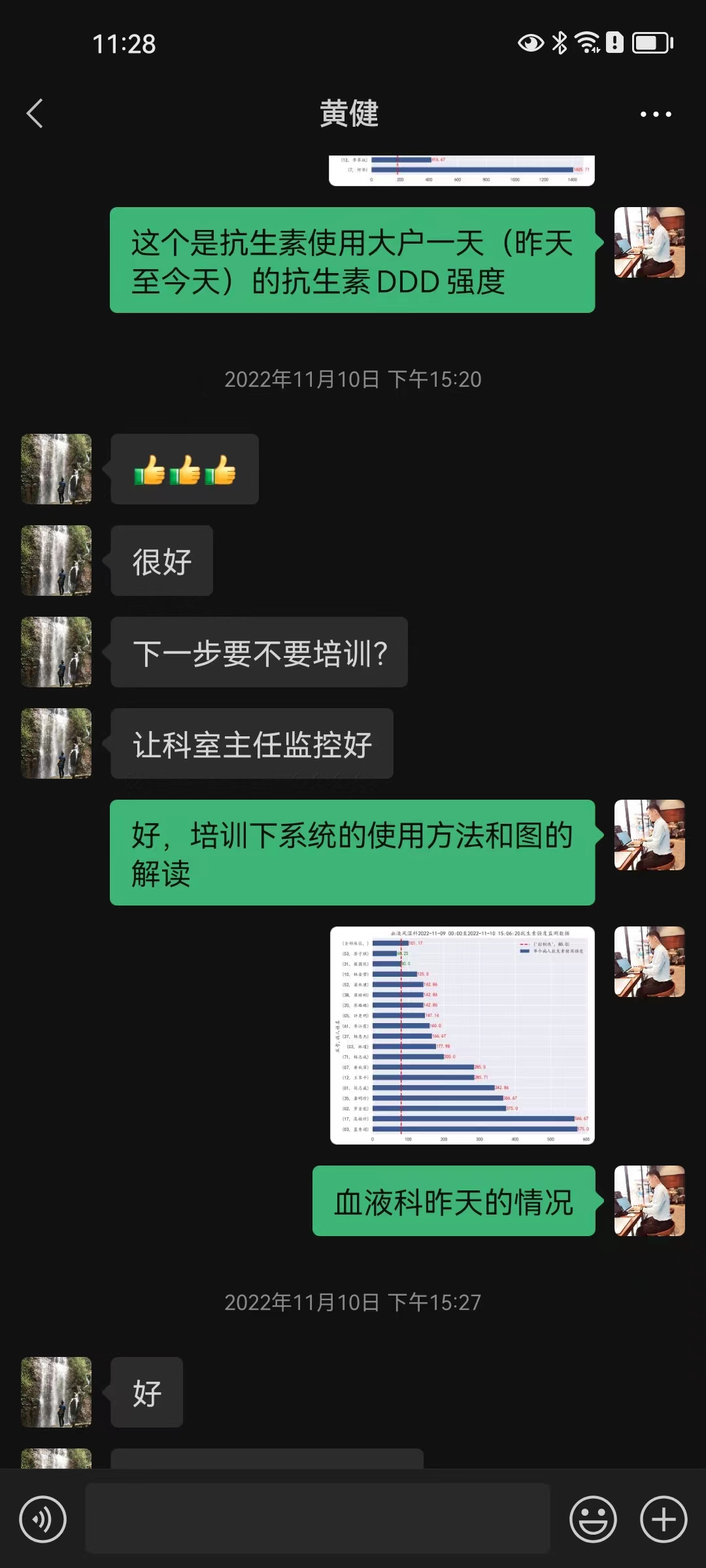View the hematology bar chart image
The height and width of the screenshot is (1568, 706).
click(462, 1036)
